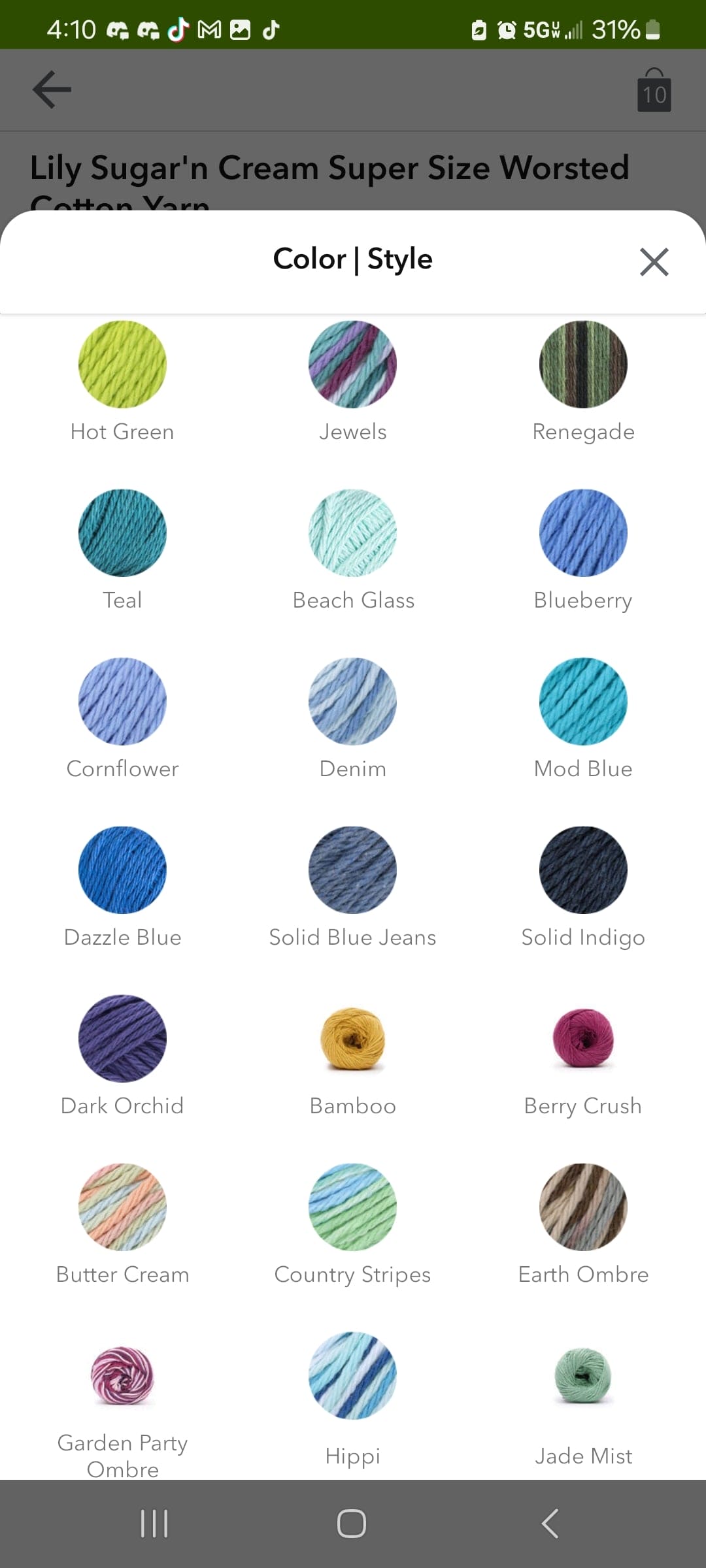Choose Berry Crush yarn

583,1038
